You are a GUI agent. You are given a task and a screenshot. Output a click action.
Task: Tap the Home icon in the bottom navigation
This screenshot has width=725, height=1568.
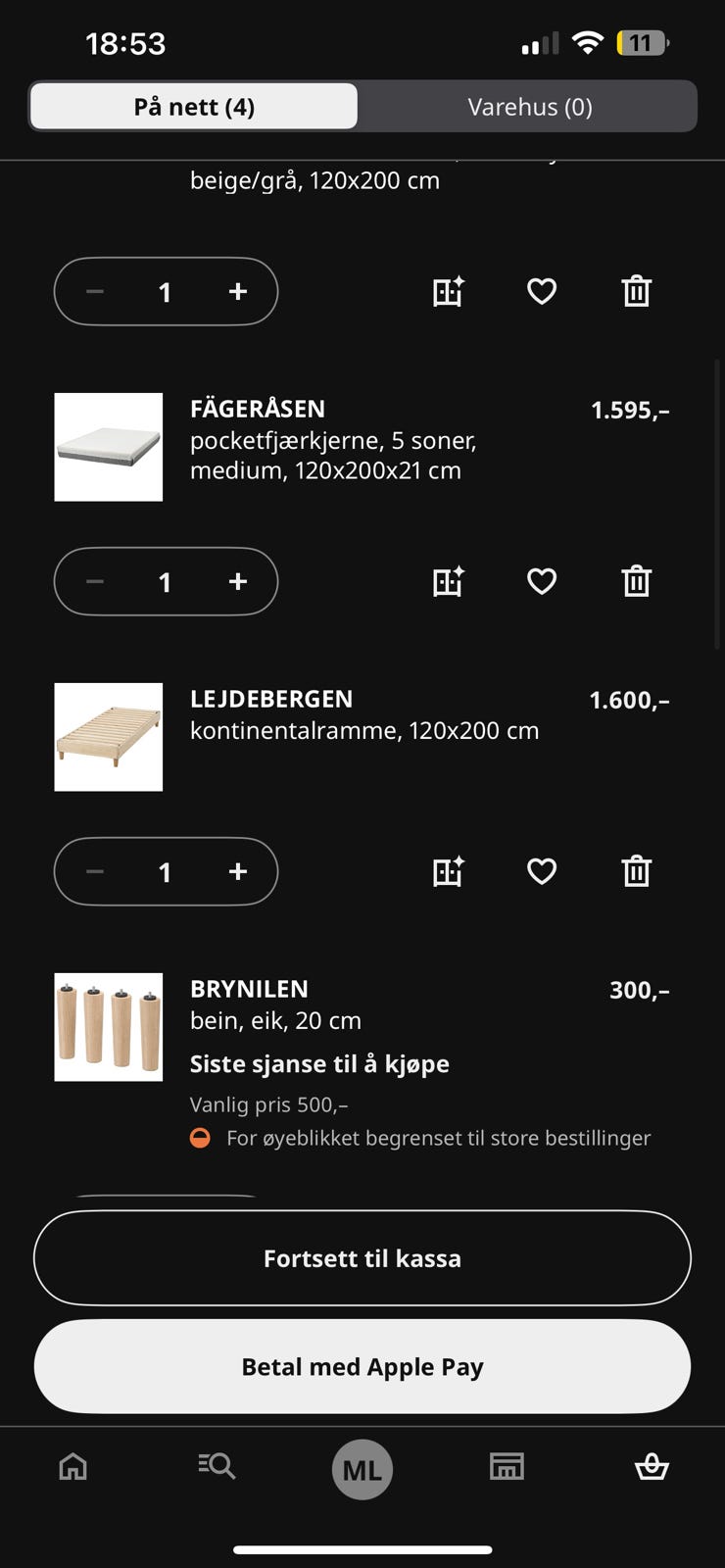click(72, 1467)
